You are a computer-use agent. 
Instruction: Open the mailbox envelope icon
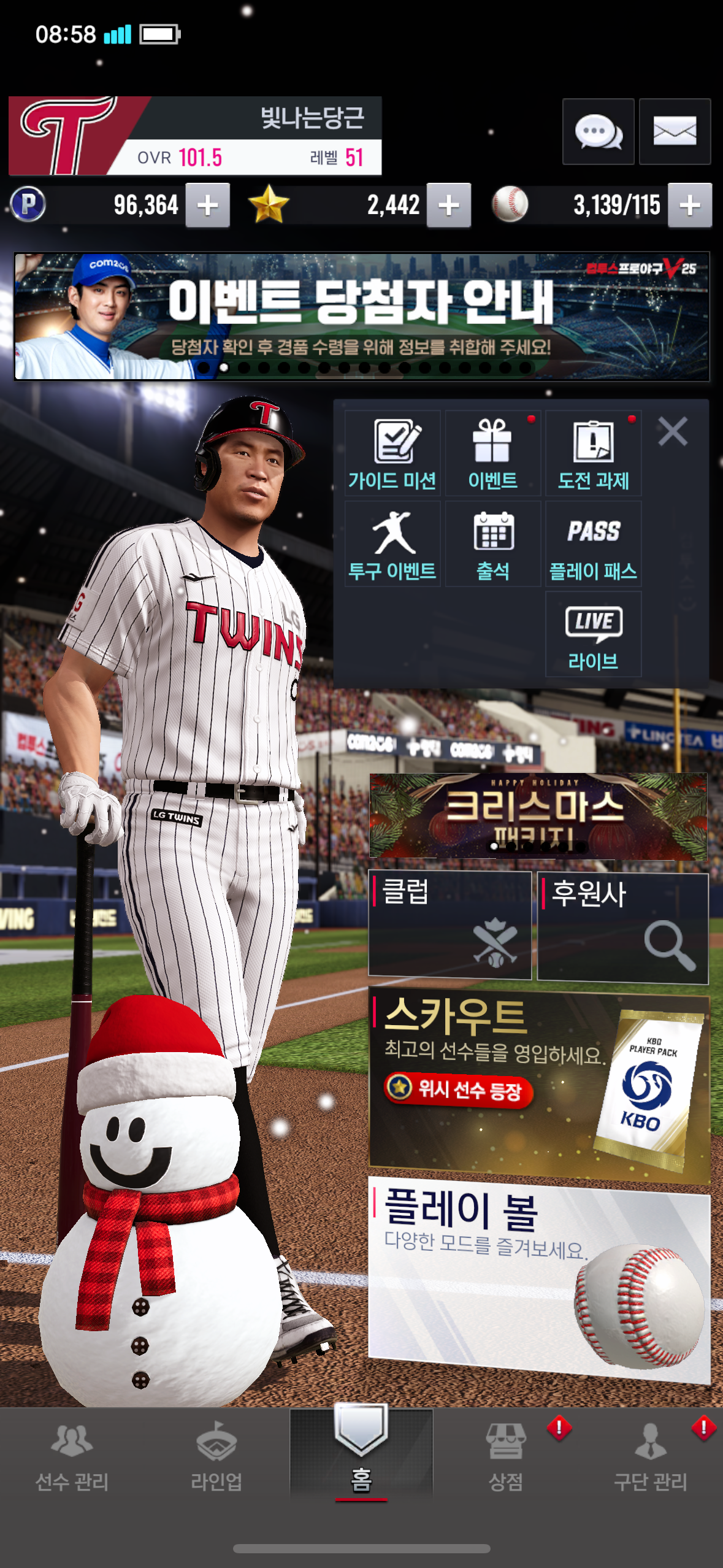pos(675,131)
